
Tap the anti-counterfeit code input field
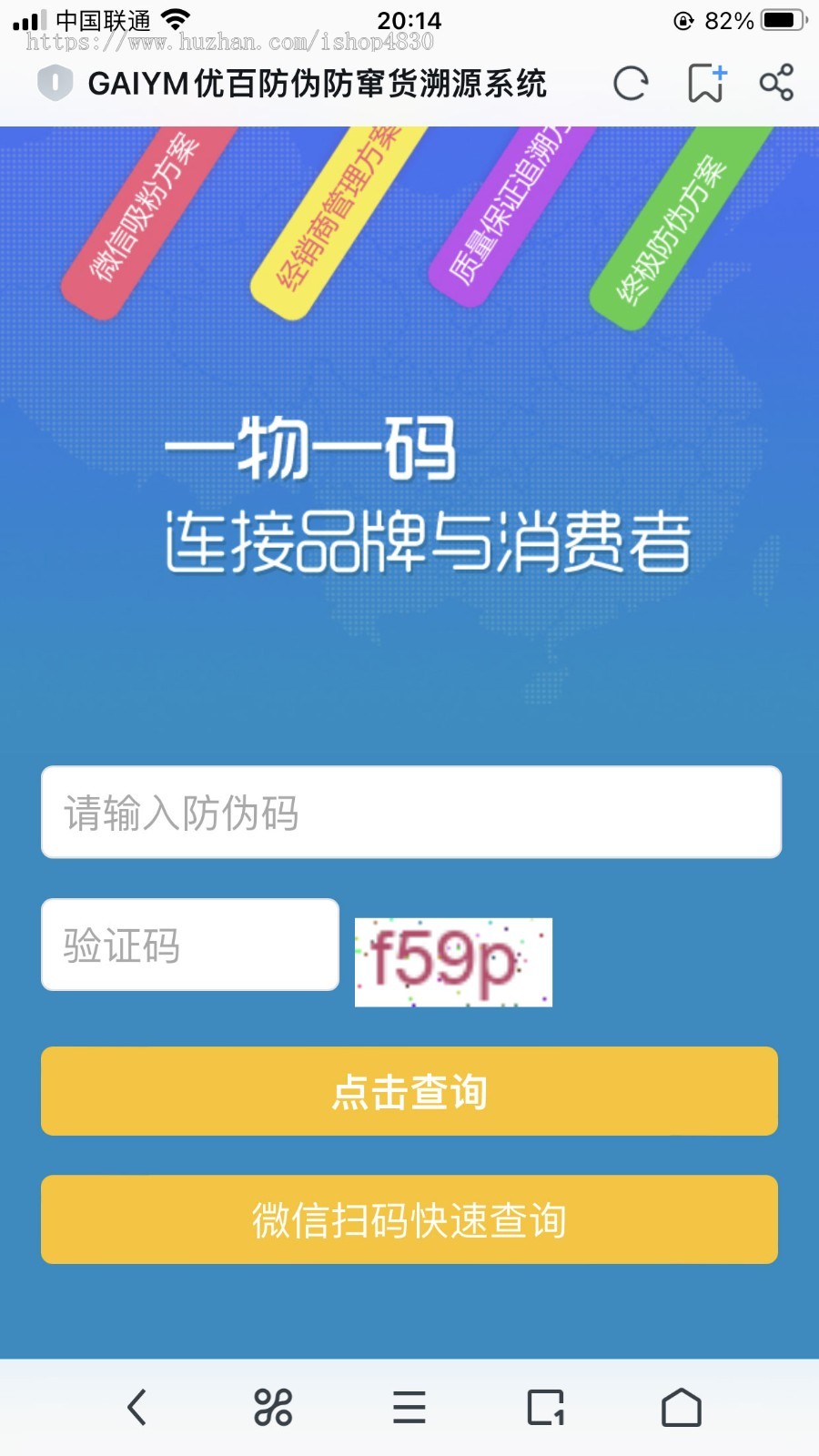pos(411,813)
